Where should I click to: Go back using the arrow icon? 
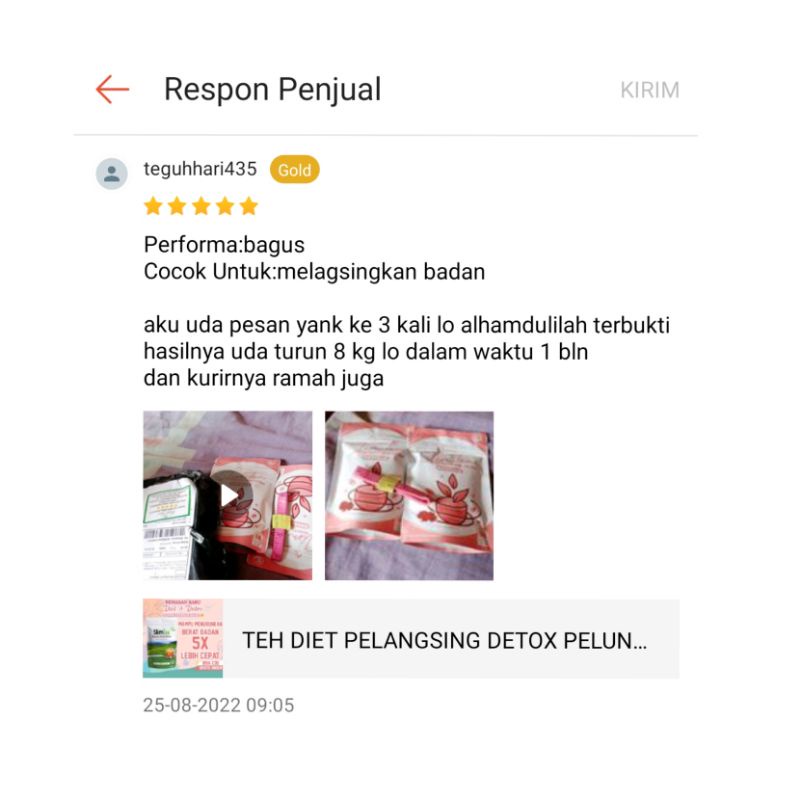tap(112, 90)
